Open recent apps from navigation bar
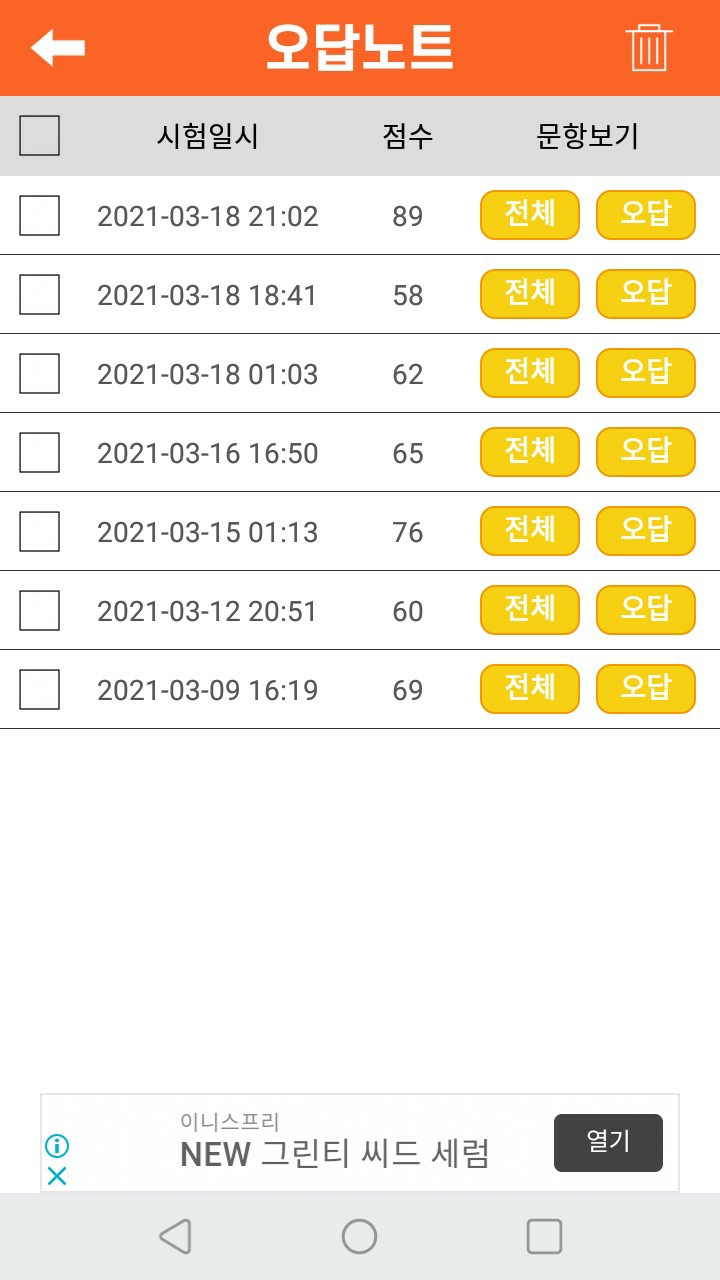 tap(544, 1237)
